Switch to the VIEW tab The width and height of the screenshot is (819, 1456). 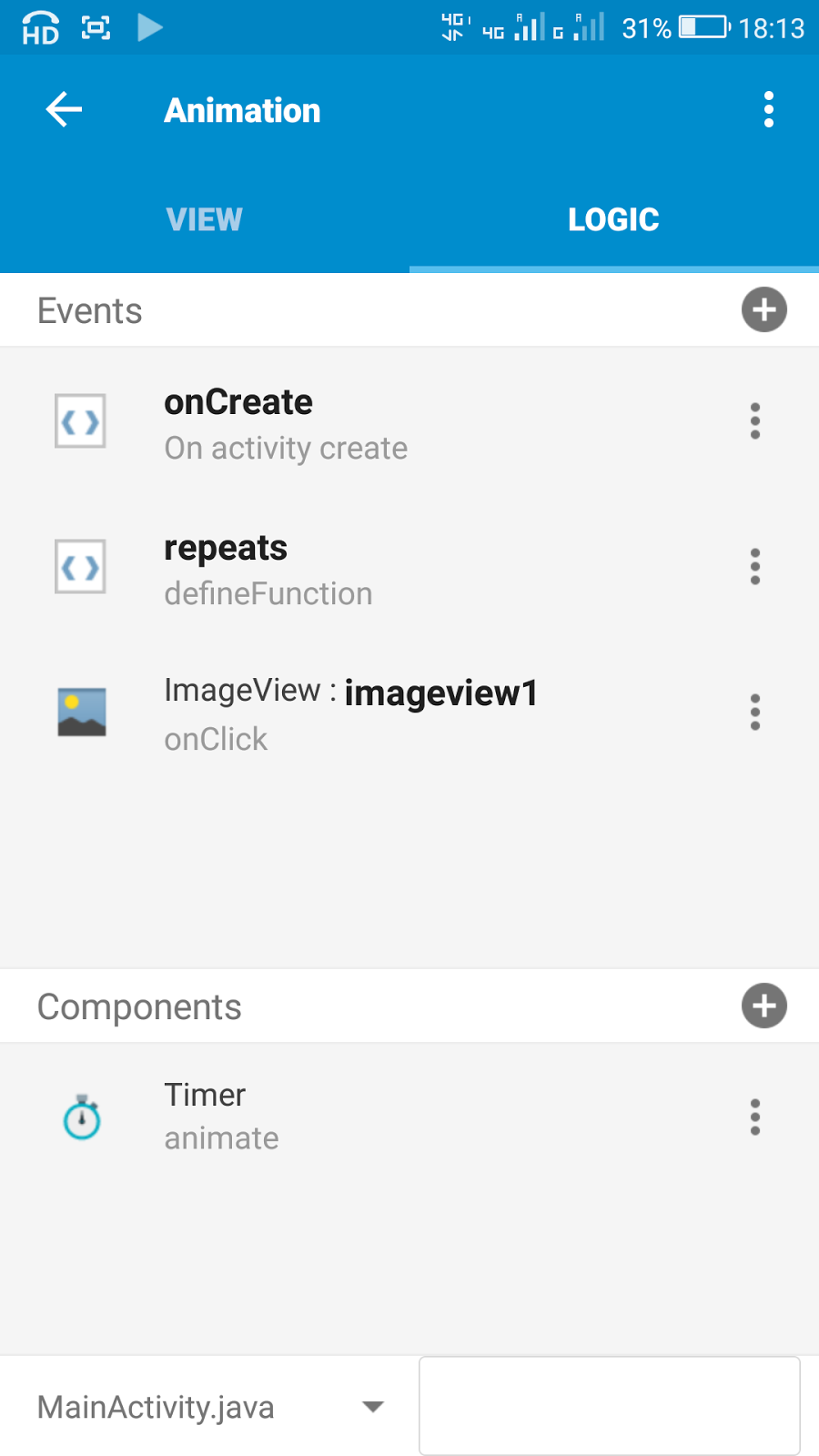tap(204, 218)
